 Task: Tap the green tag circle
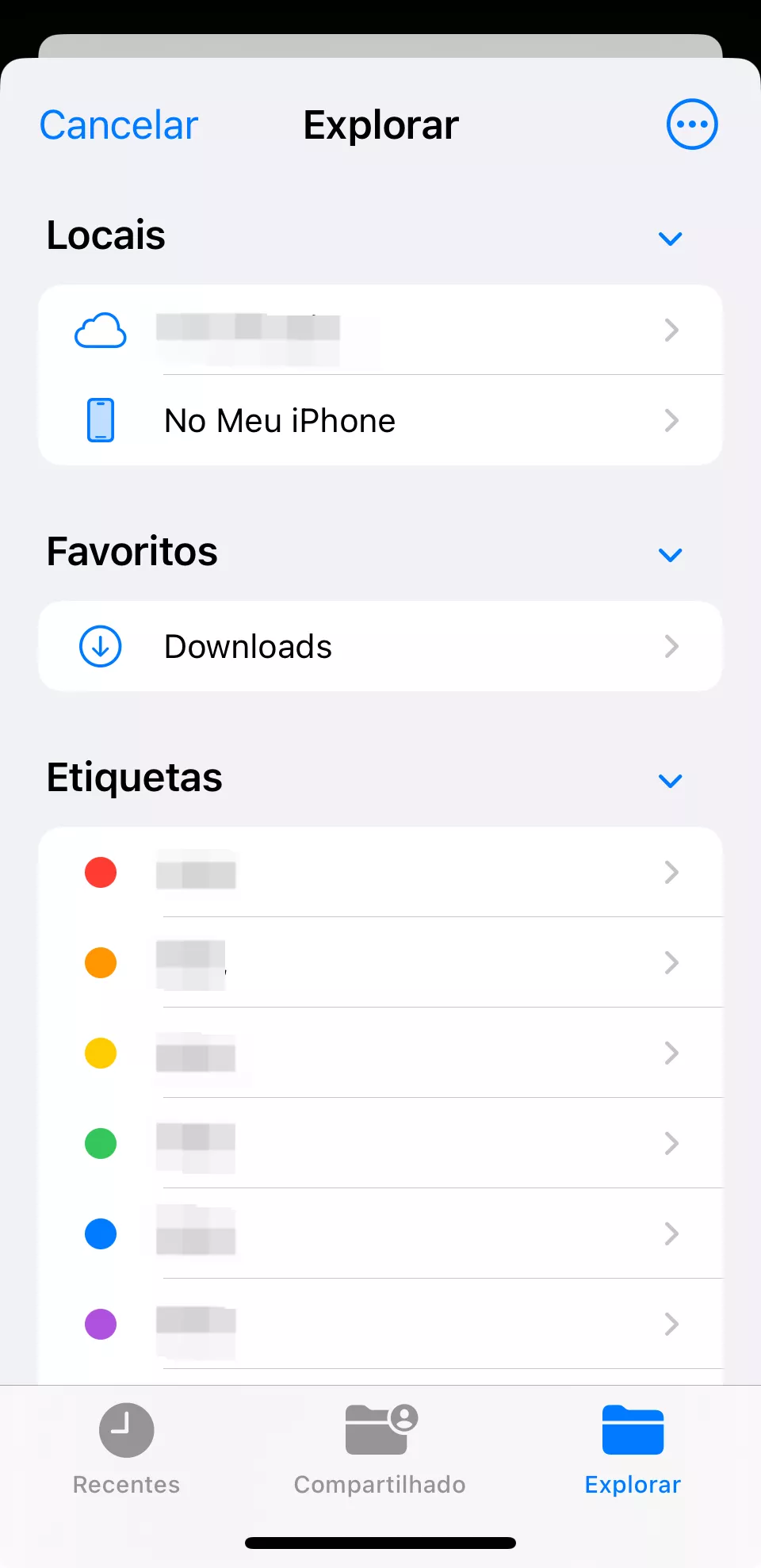coord(101,1144)
